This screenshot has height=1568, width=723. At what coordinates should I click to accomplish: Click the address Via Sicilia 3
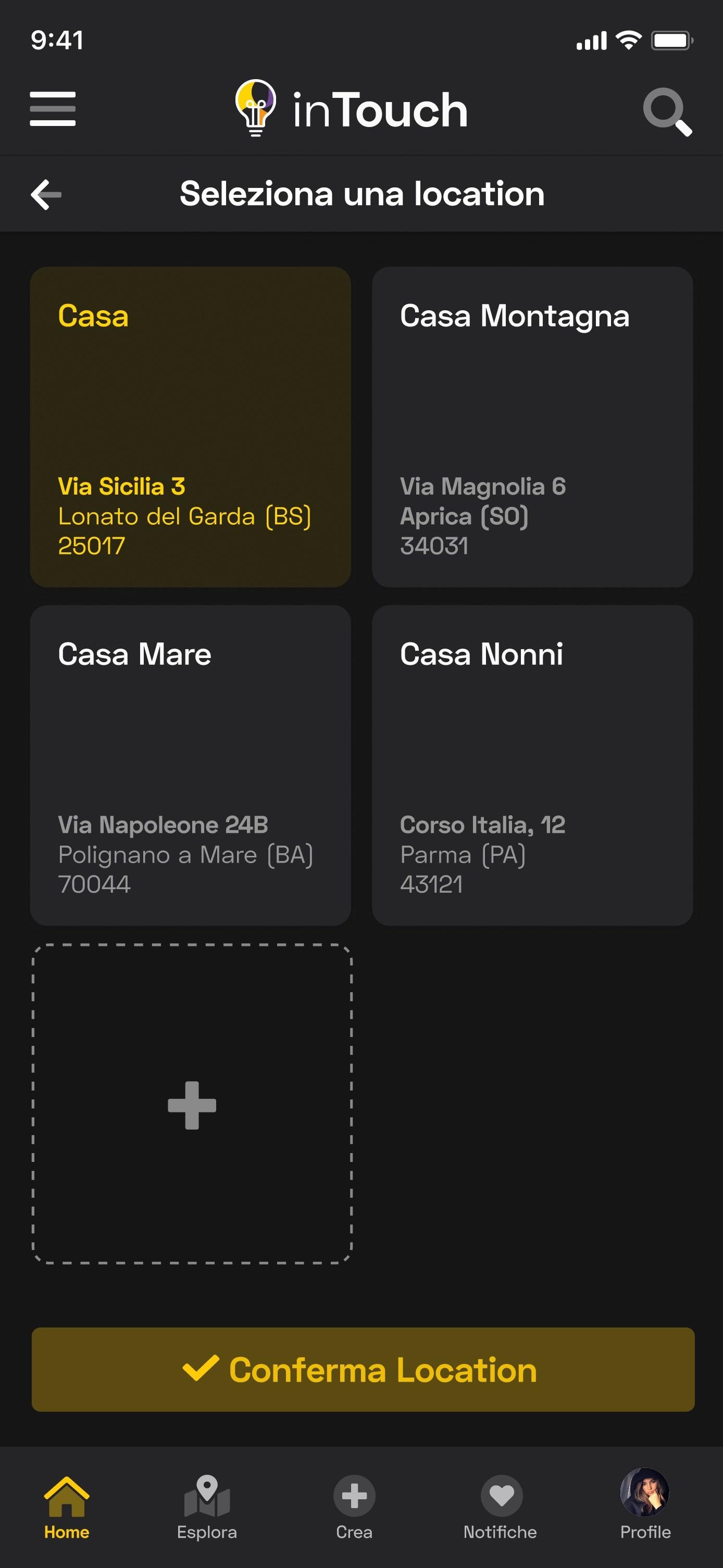click(123, 486)
